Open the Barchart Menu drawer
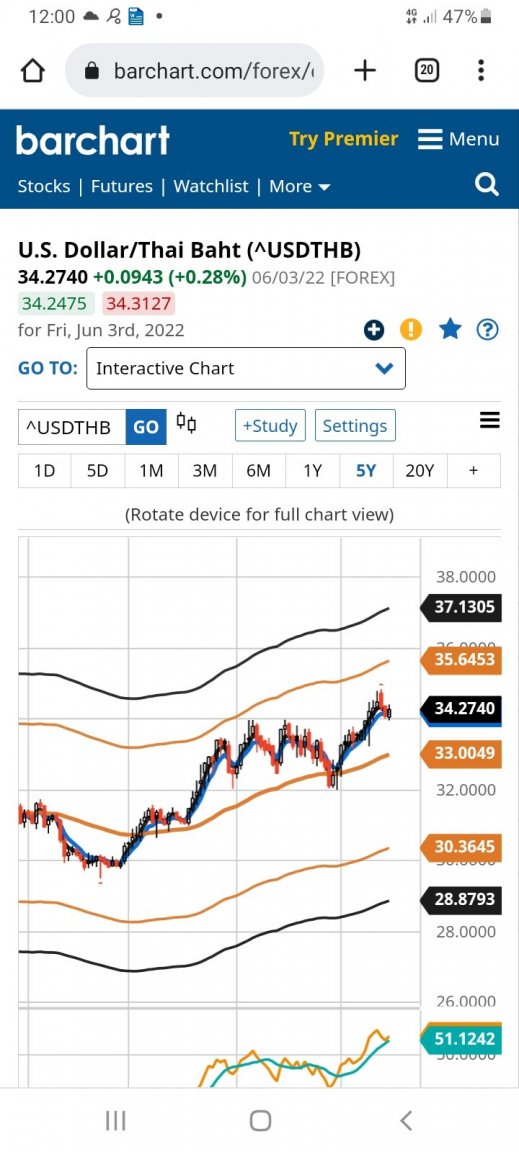 (x=459, y=139)
